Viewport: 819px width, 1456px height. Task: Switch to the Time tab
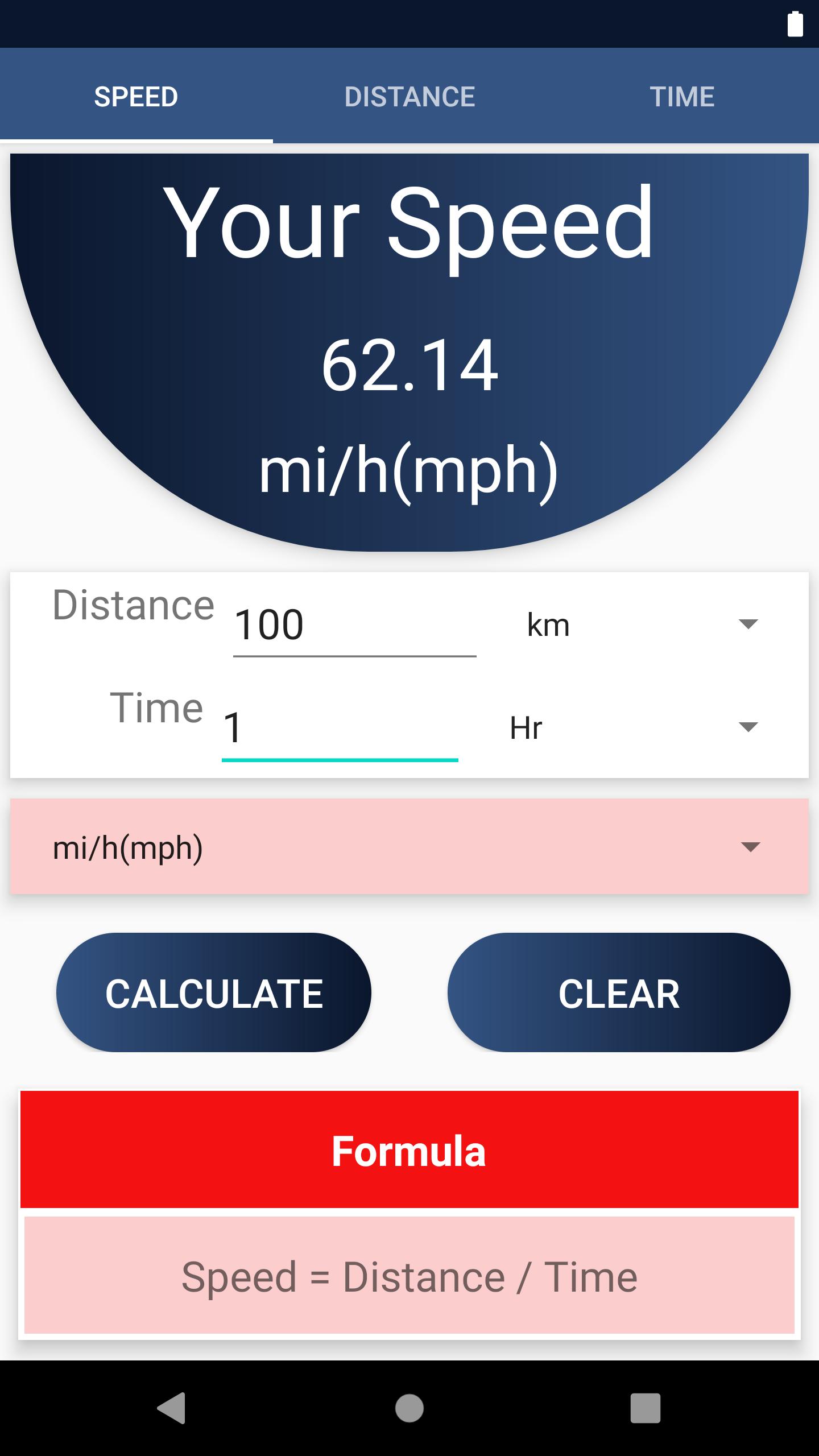[x=682, y=97]
